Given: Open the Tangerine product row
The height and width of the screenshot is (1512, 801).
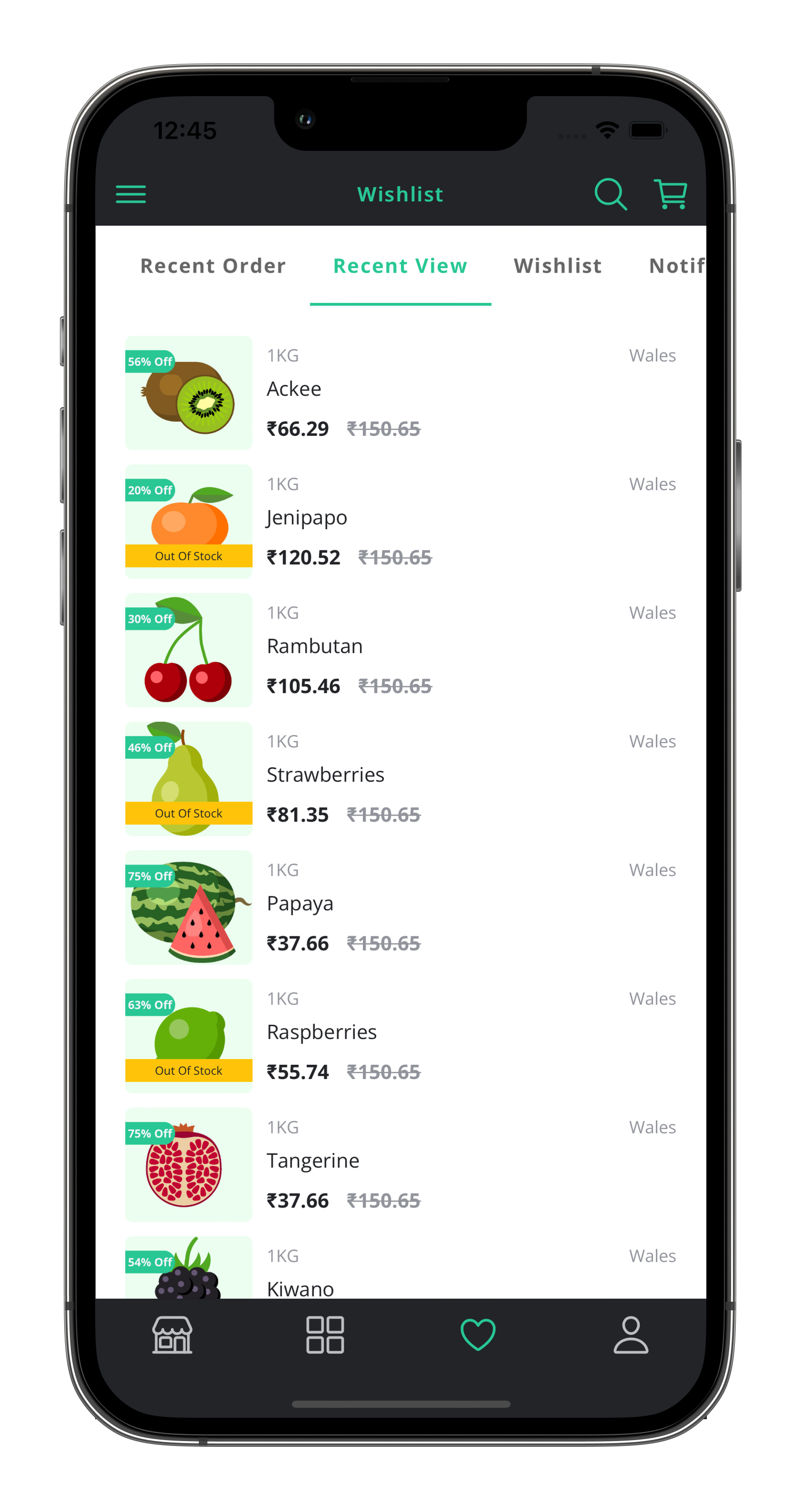Looking at the screenshot, I should (401, 1164).
